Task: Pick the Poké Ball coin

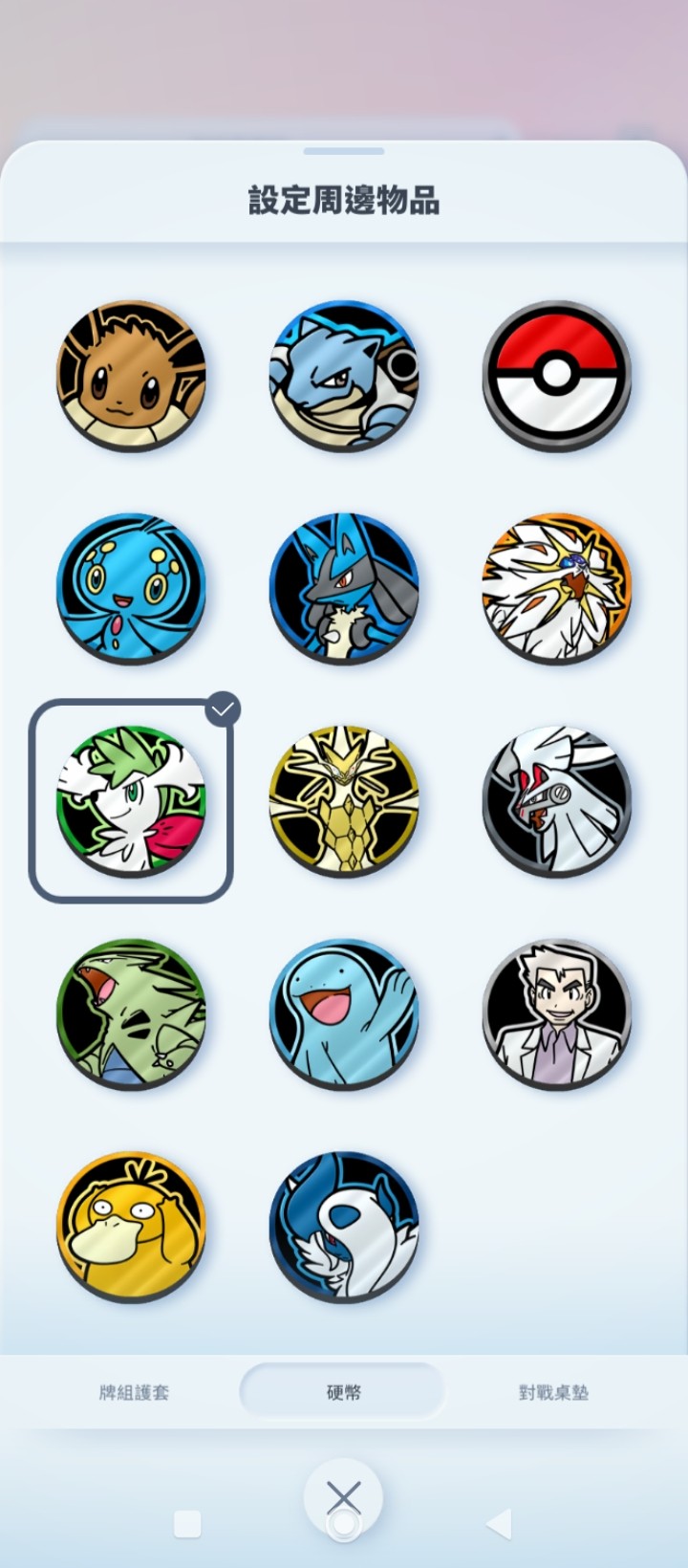Action: (x=557, y=373)
